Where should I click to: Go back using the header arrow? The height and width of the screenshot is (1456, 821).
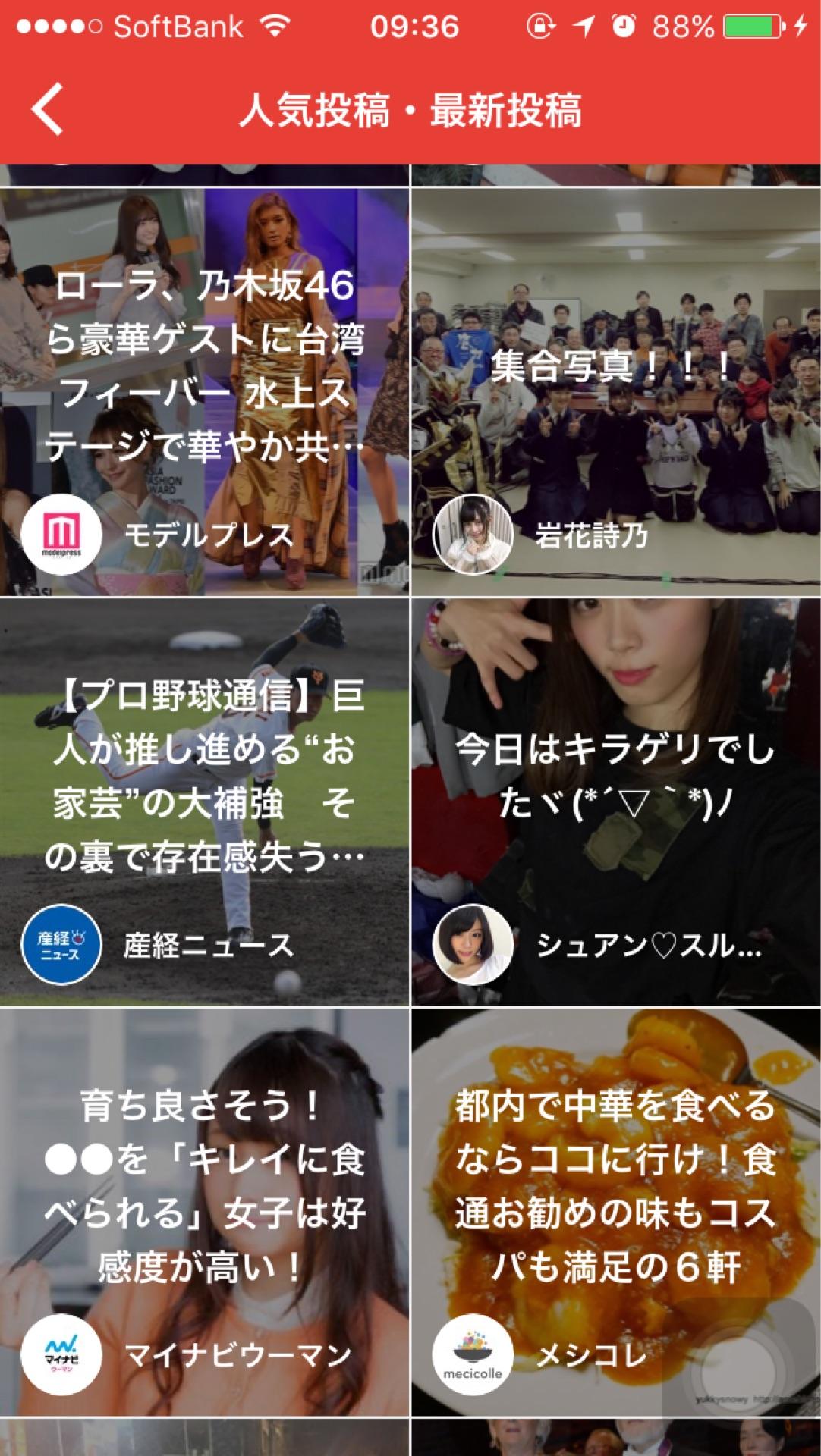tap(47, 110)
